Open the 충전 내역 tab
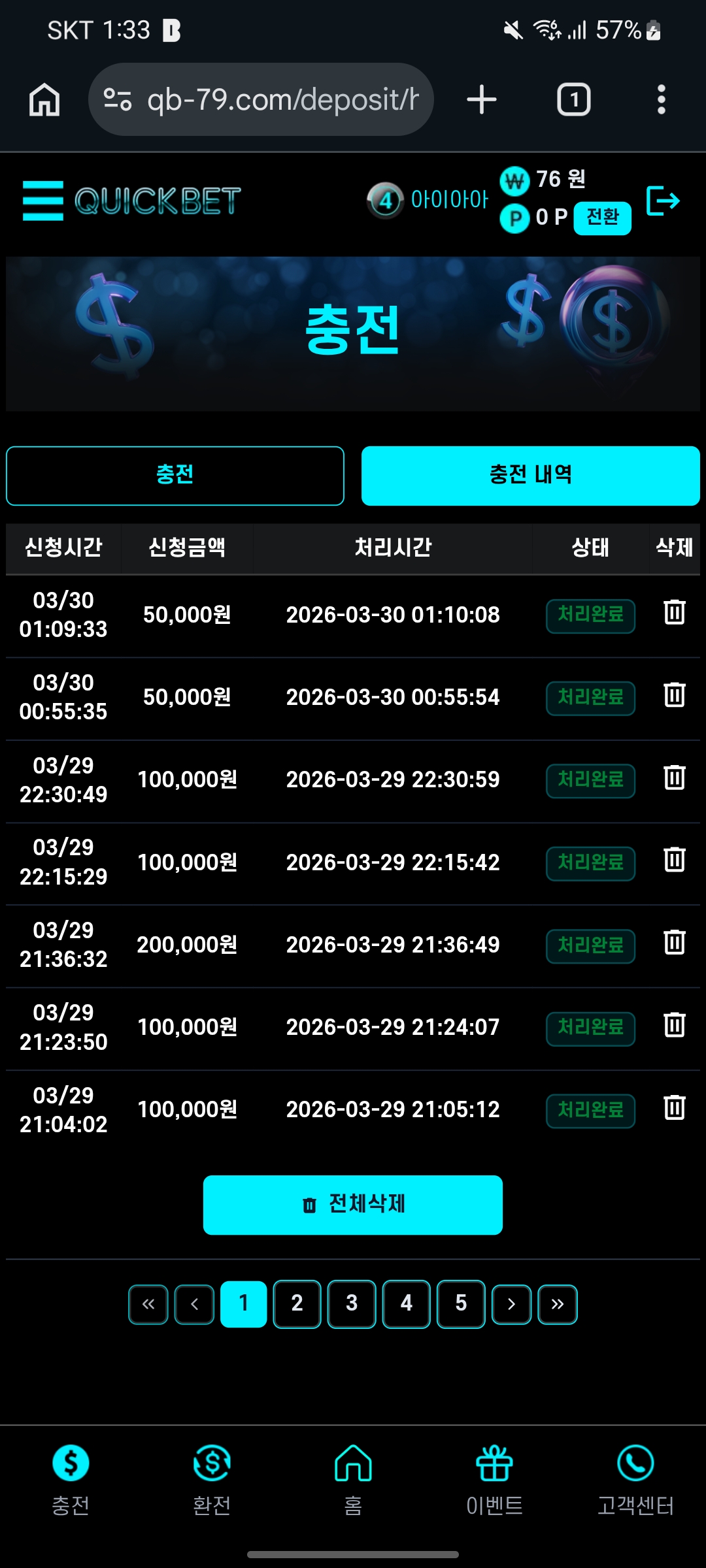 click(x=529, y=476)
